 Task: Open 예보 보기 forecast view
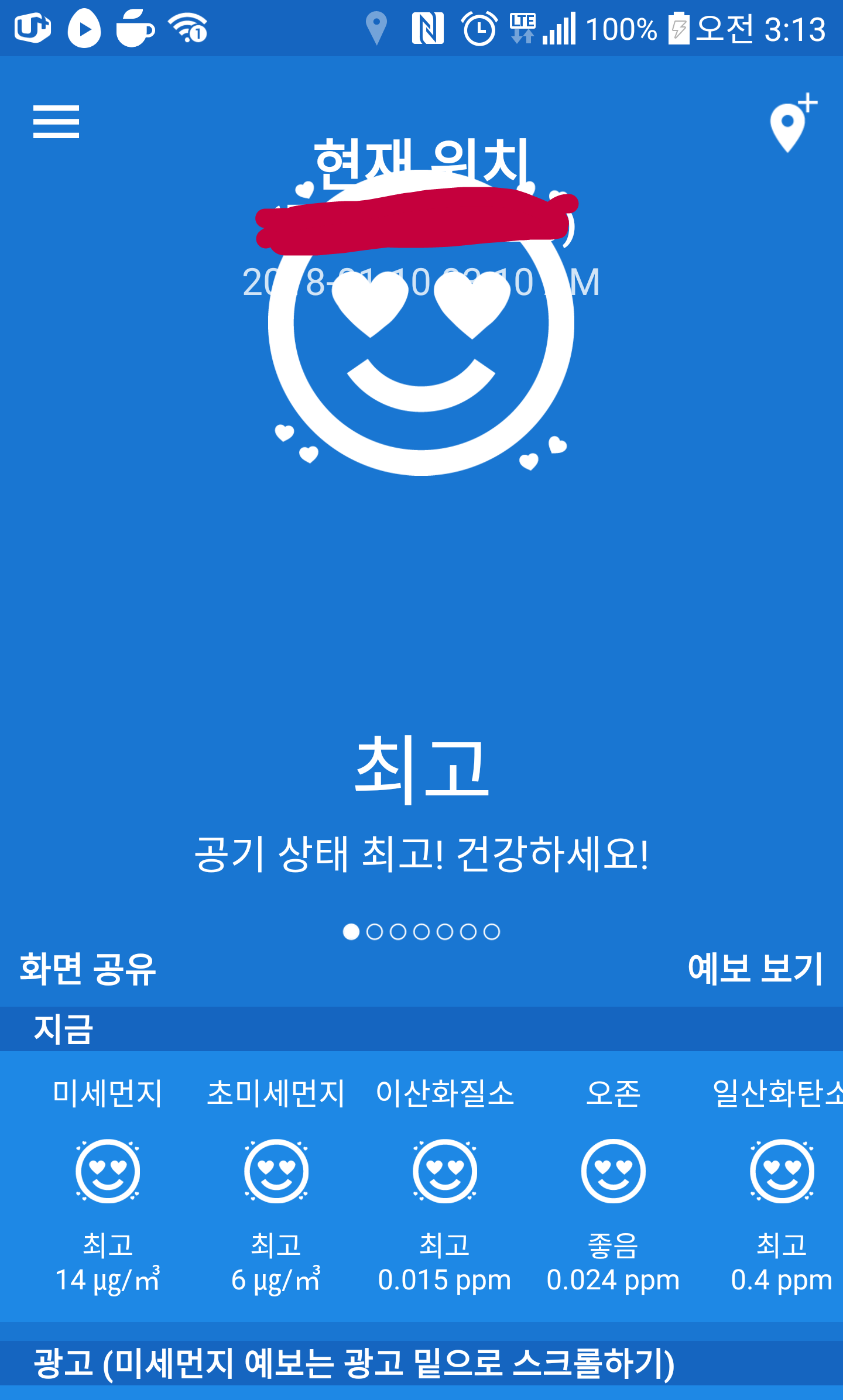(x=755, y=969)
